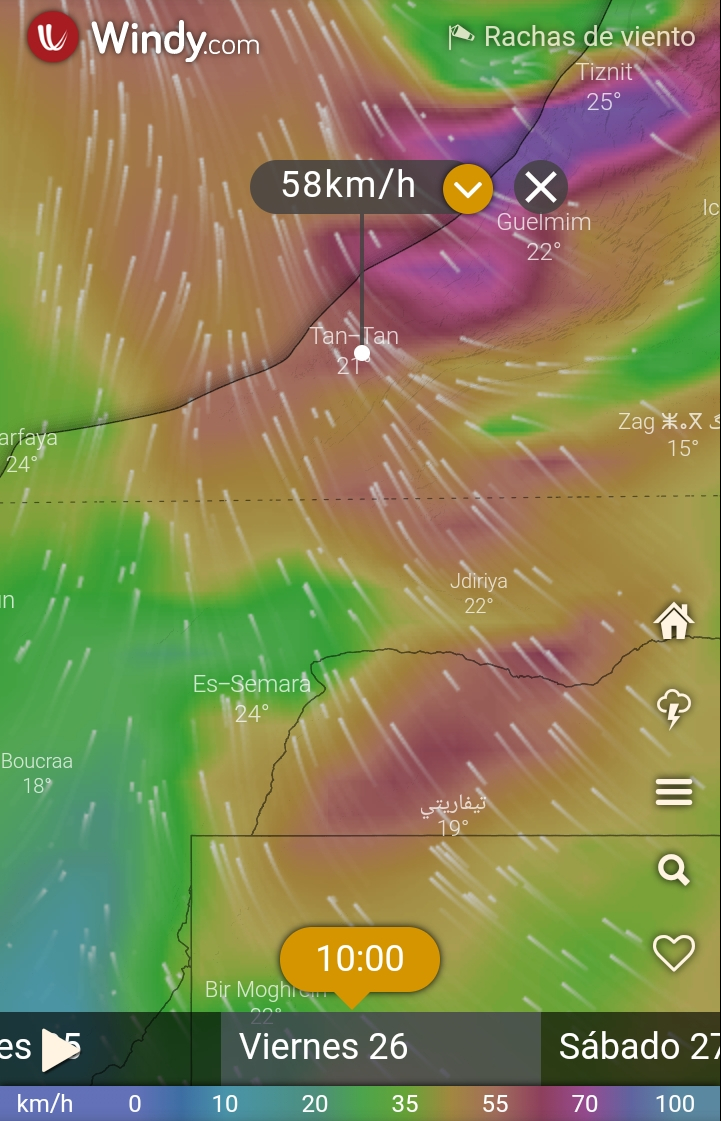Select Viernes 26 on the timeline
Viewport: 721px width, 1121px height.
324,1047
